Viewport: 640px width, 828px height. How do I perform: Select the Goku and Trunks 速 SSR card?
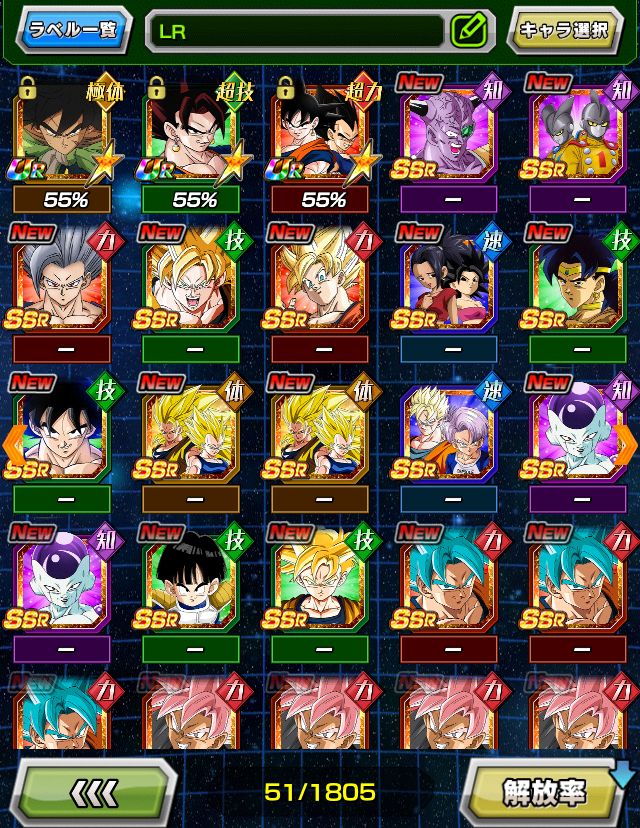click(x=452, y=430)
